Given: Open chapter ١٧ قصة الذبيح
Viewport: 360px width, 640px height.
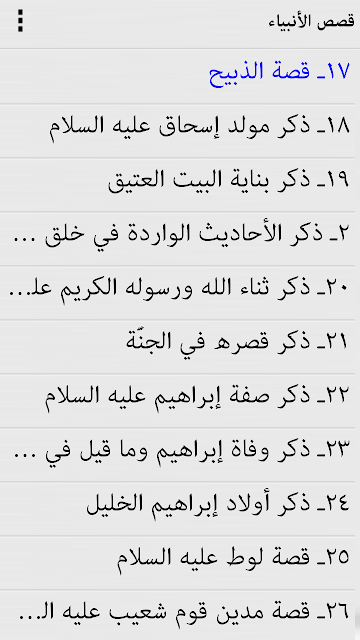Looking at the screenshot, I should click(180, 76).
